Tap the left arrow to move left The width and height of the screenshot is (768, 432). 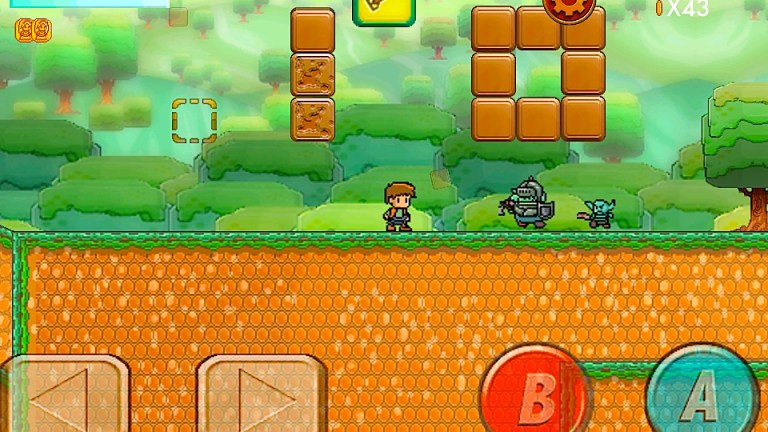tap(64, 396)
